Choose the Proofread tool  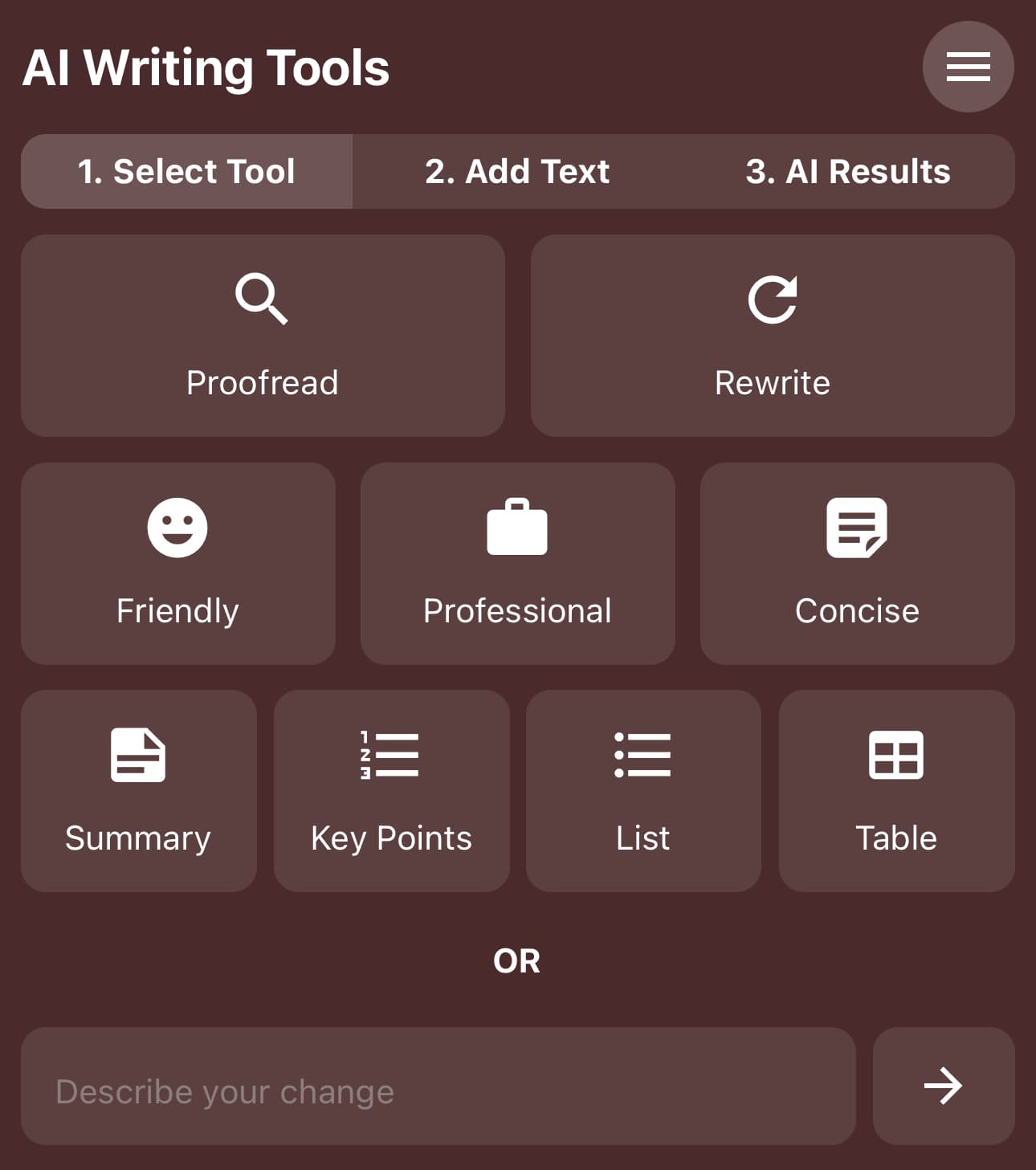263,336
